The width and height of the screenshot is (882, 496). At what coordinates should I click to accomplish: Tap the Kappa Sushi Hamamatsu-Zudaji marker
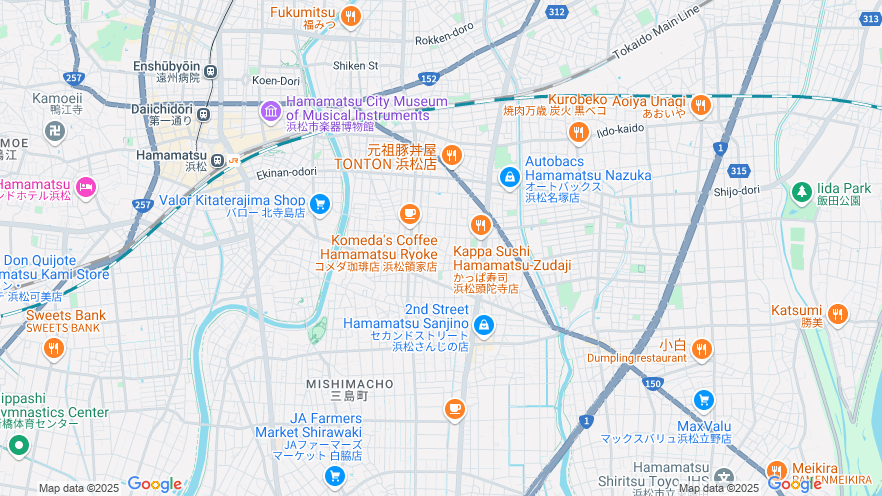click(480, 225)
